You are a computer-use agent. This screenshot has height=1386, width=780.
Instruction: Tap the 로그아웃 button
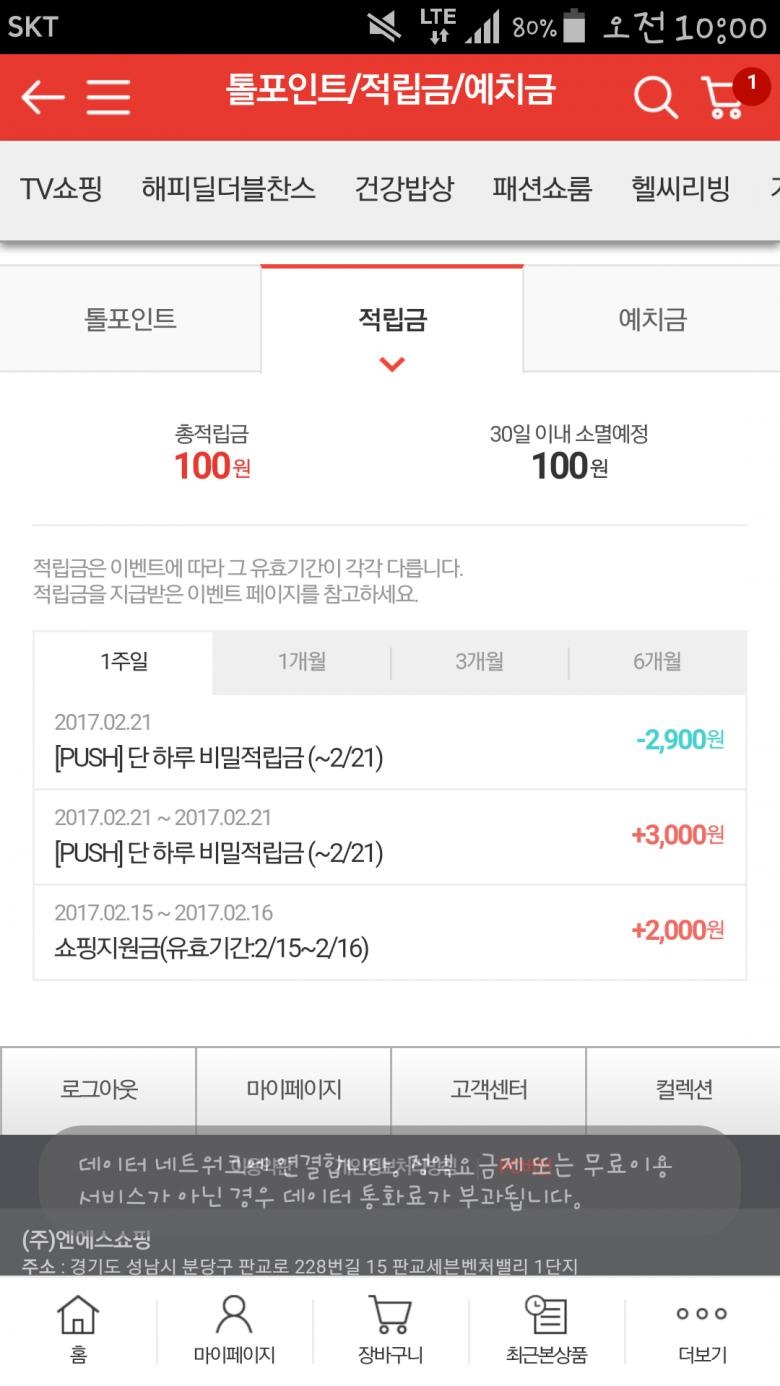98,1090
